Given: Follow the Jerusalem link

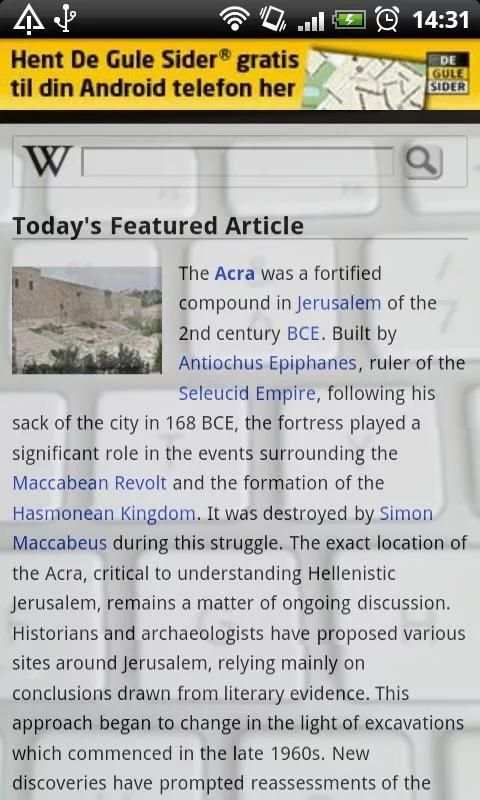Looking at the screenshot, I should (x=339, y=304).
